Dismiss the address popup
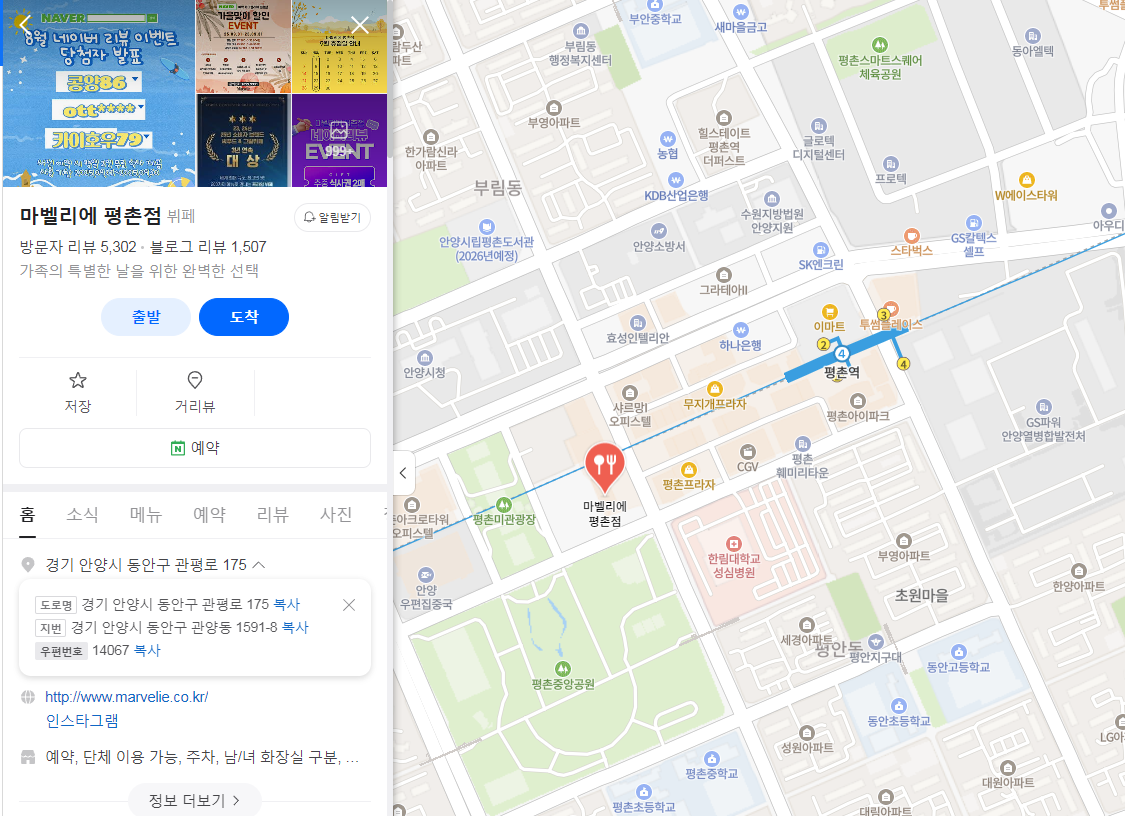The width and height of the screenshot is (1125, 816). point(349,605)
